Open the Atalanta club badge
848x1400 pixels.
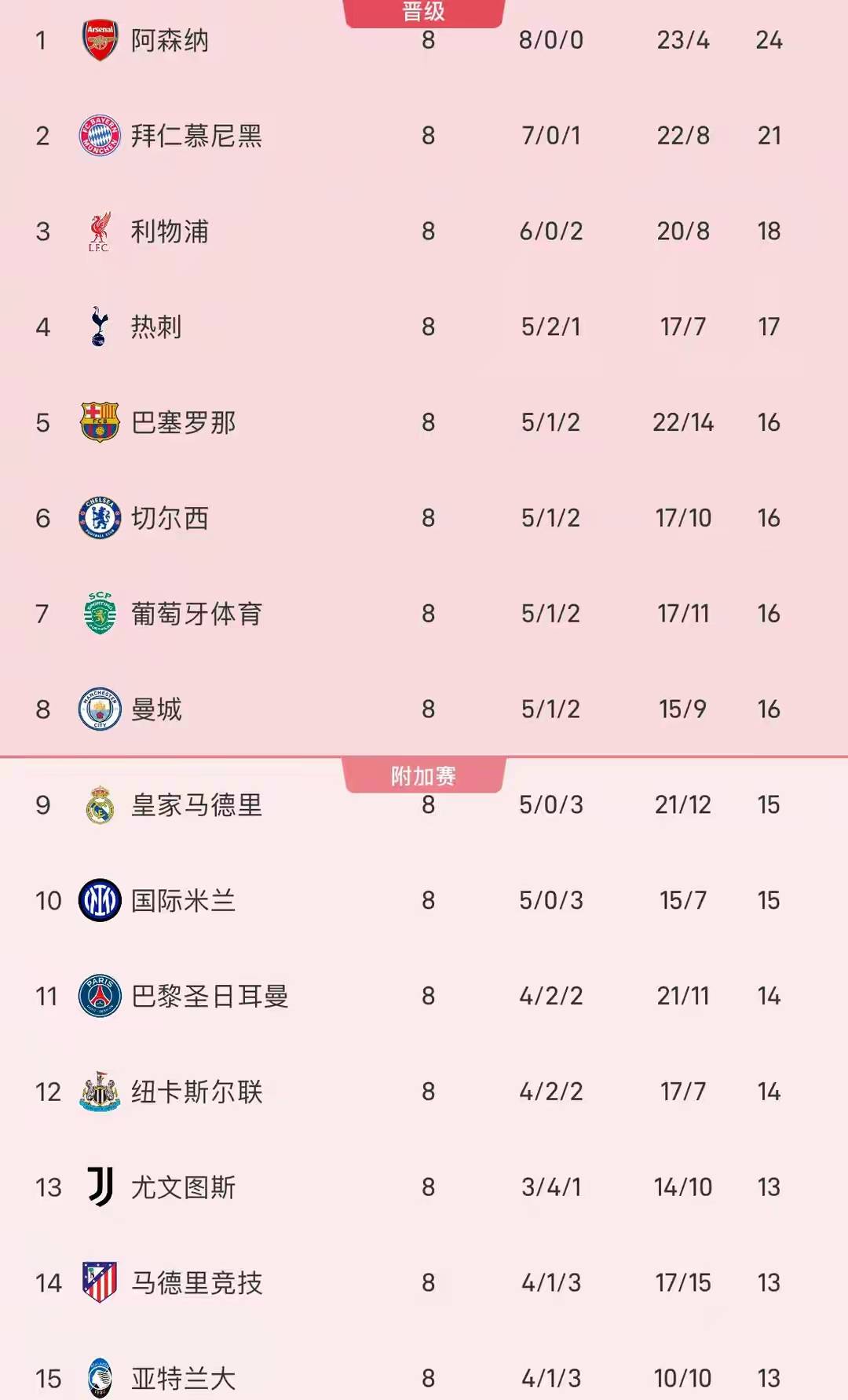pyautogui.click(x=97, y=1379)
